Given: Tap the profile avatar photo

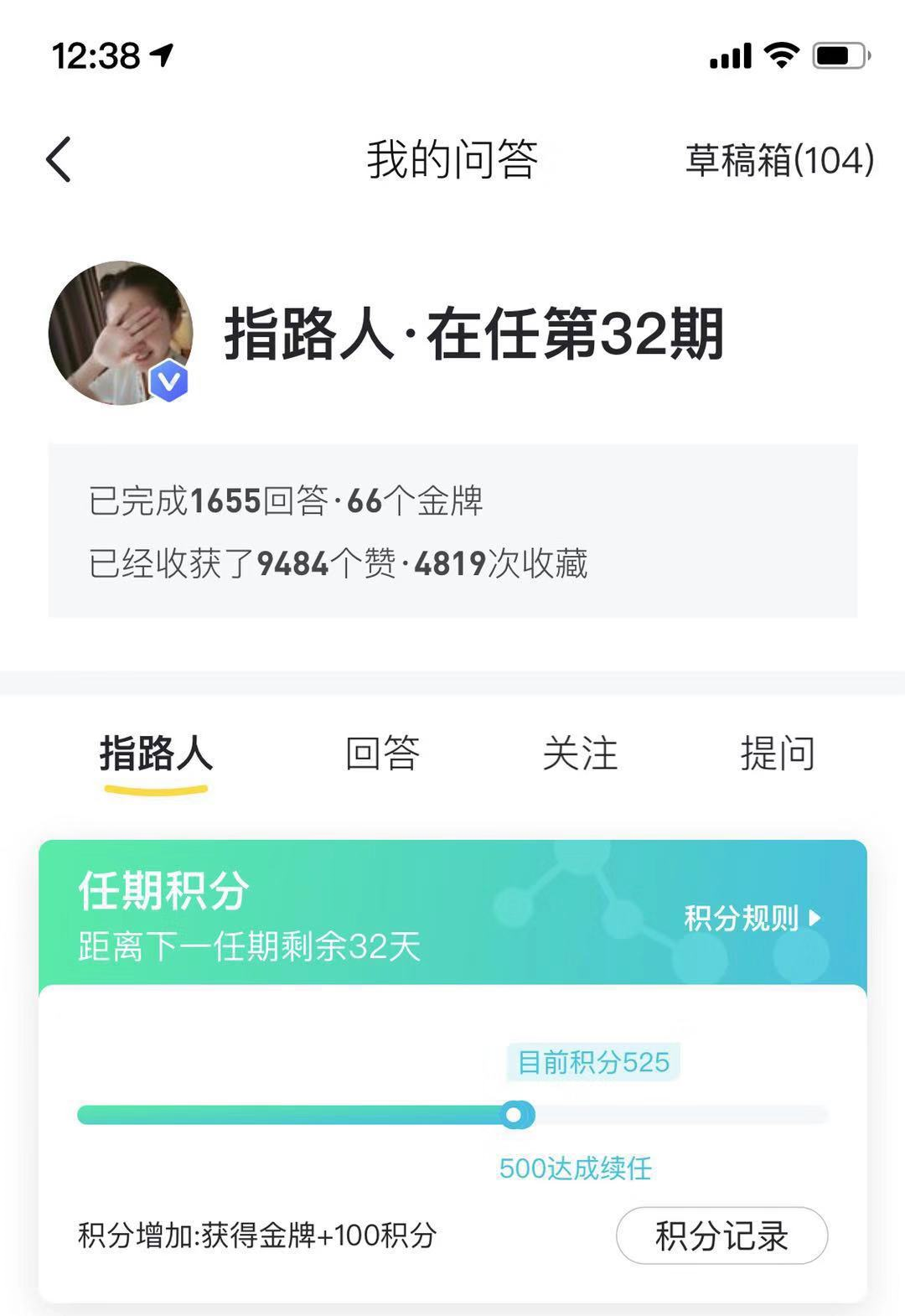Looking at the screenshot, I should [x=121, y=334].
